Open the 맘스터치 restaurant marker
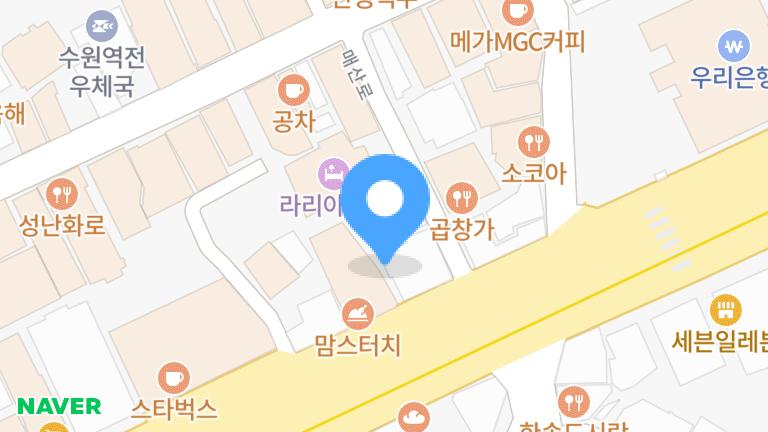The width and height of the screenshot is (768, 432). [x=357, y=313]
